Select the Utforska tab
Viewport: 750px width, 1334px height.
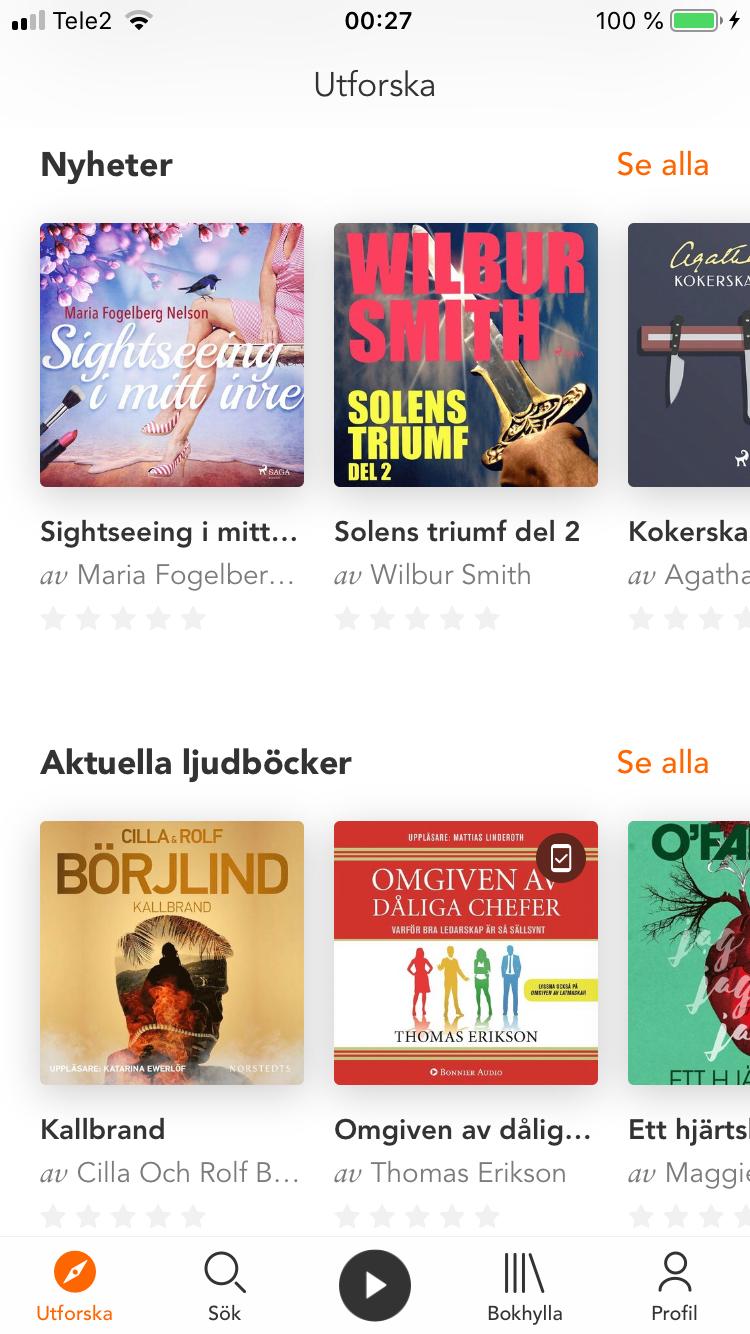(x=75, y=1287)
